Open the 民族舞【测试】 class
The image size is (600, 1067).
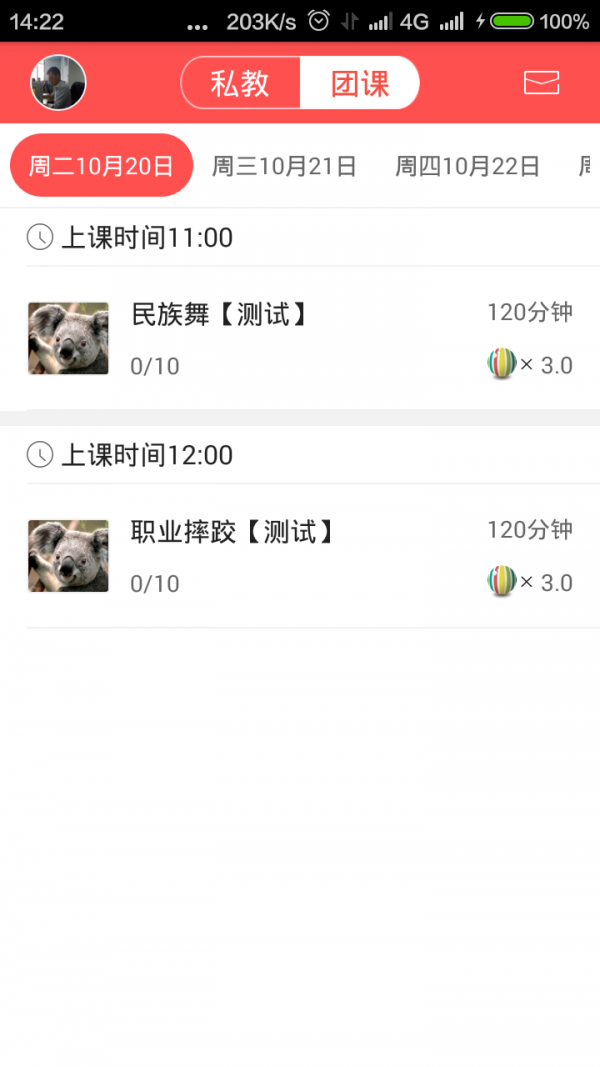[300, 338]
